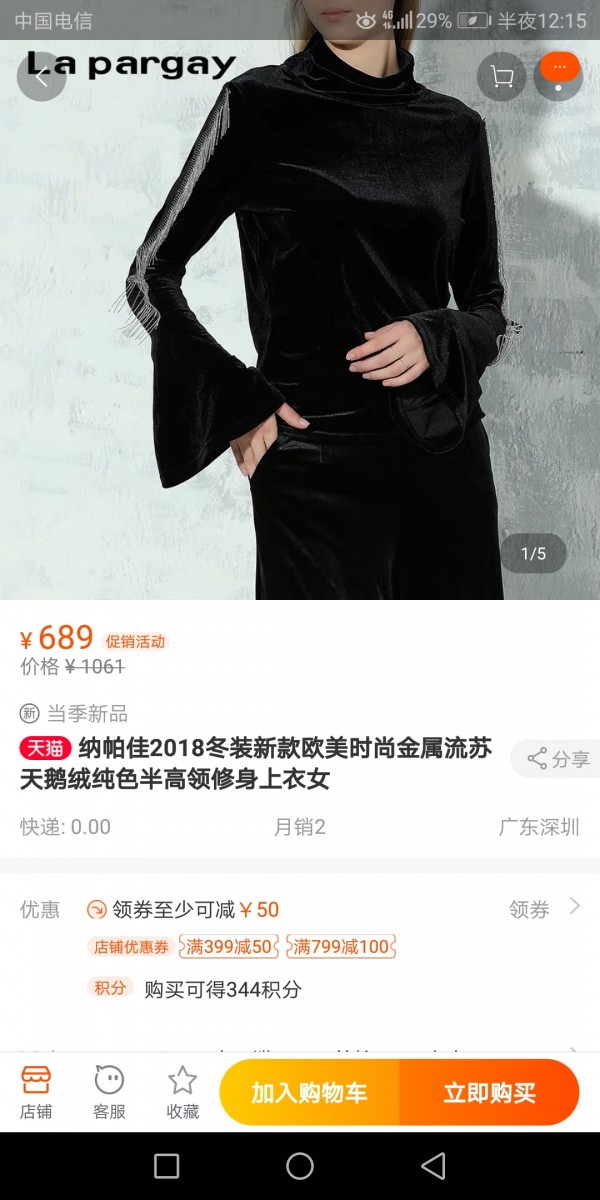The image size is (600, 1200).
Task: Tap 加入购物车 to add to cart
Action: (x=309, y=1093)
